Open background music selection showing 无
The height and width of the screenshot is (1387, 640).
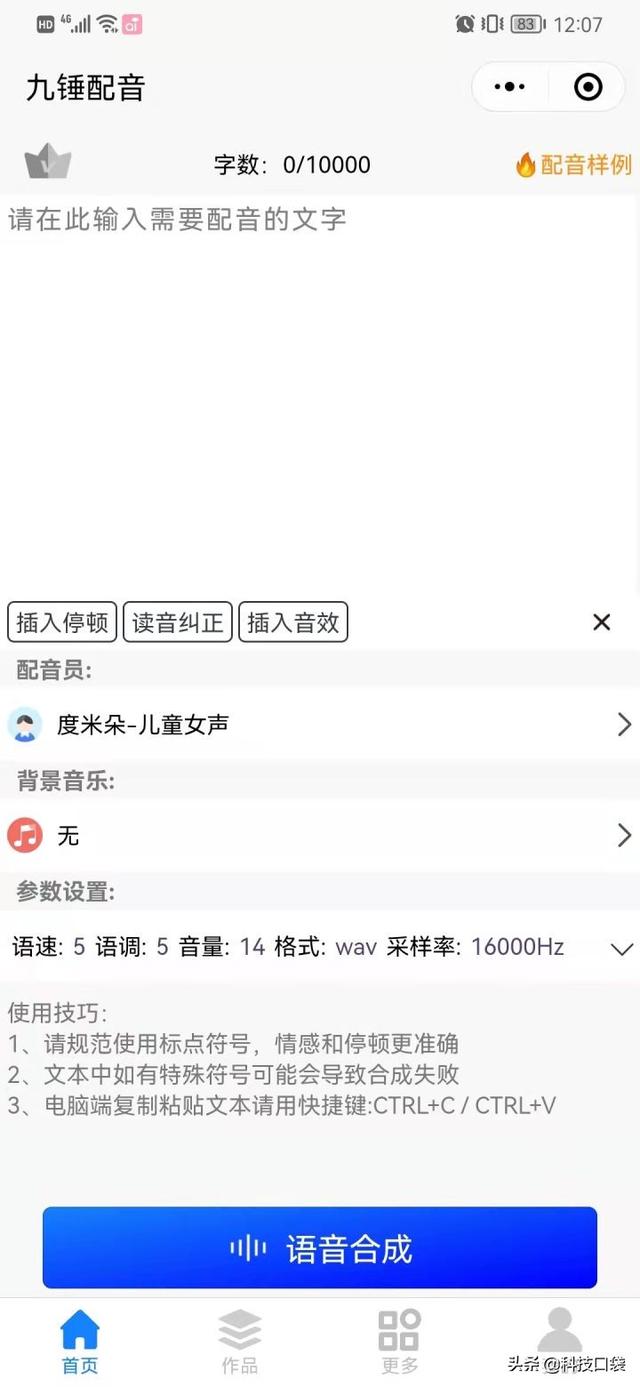click(x=320, y=835)
